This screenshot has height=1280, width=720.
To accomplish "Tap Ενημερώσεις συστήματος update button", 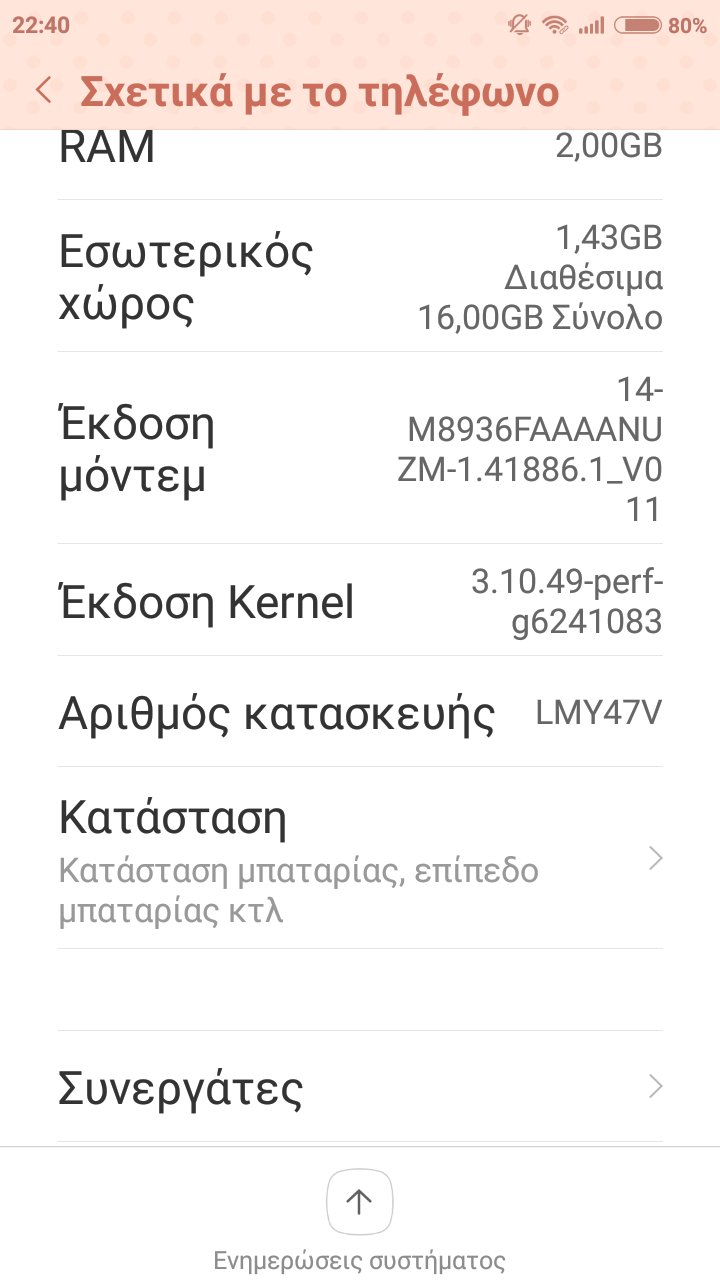I will coord(360,1202).
